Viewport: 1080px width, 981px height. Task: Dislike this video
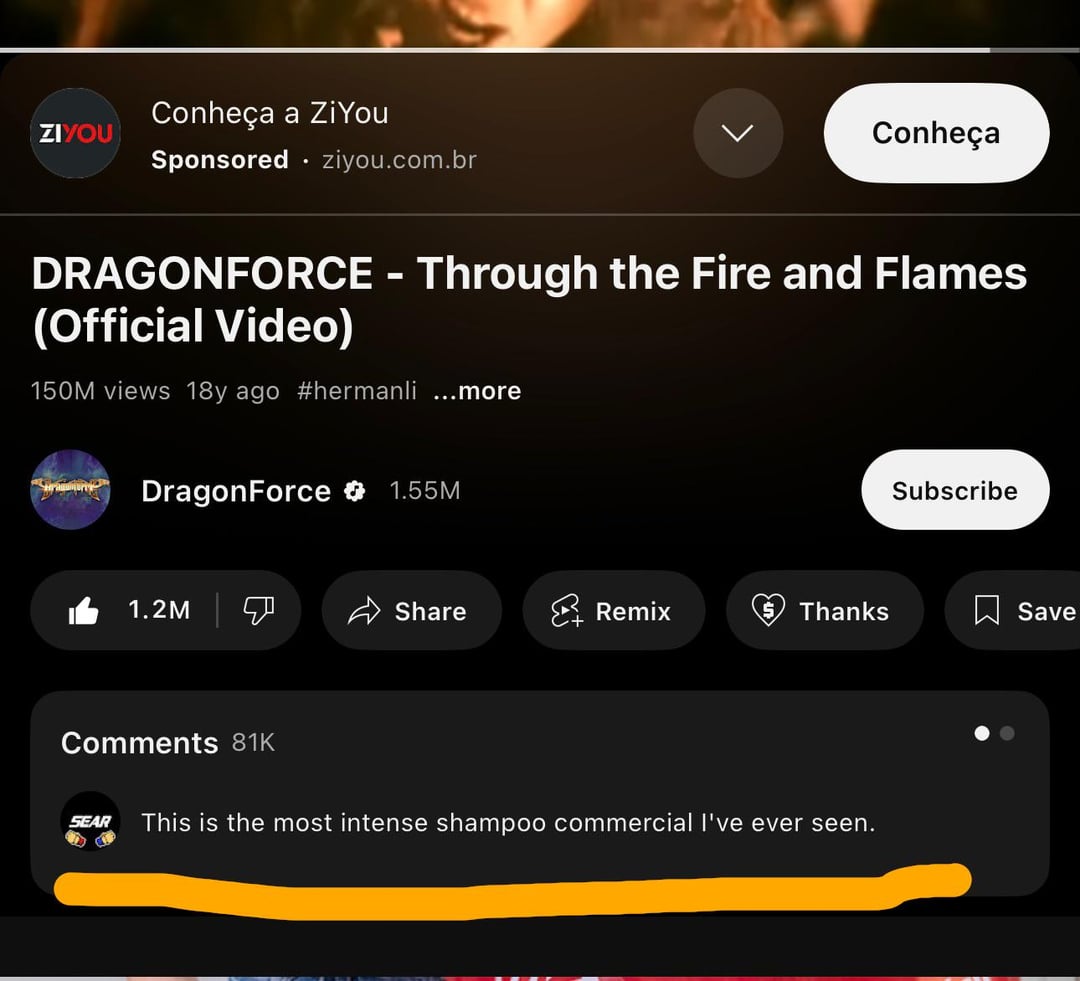click(258, 610)
